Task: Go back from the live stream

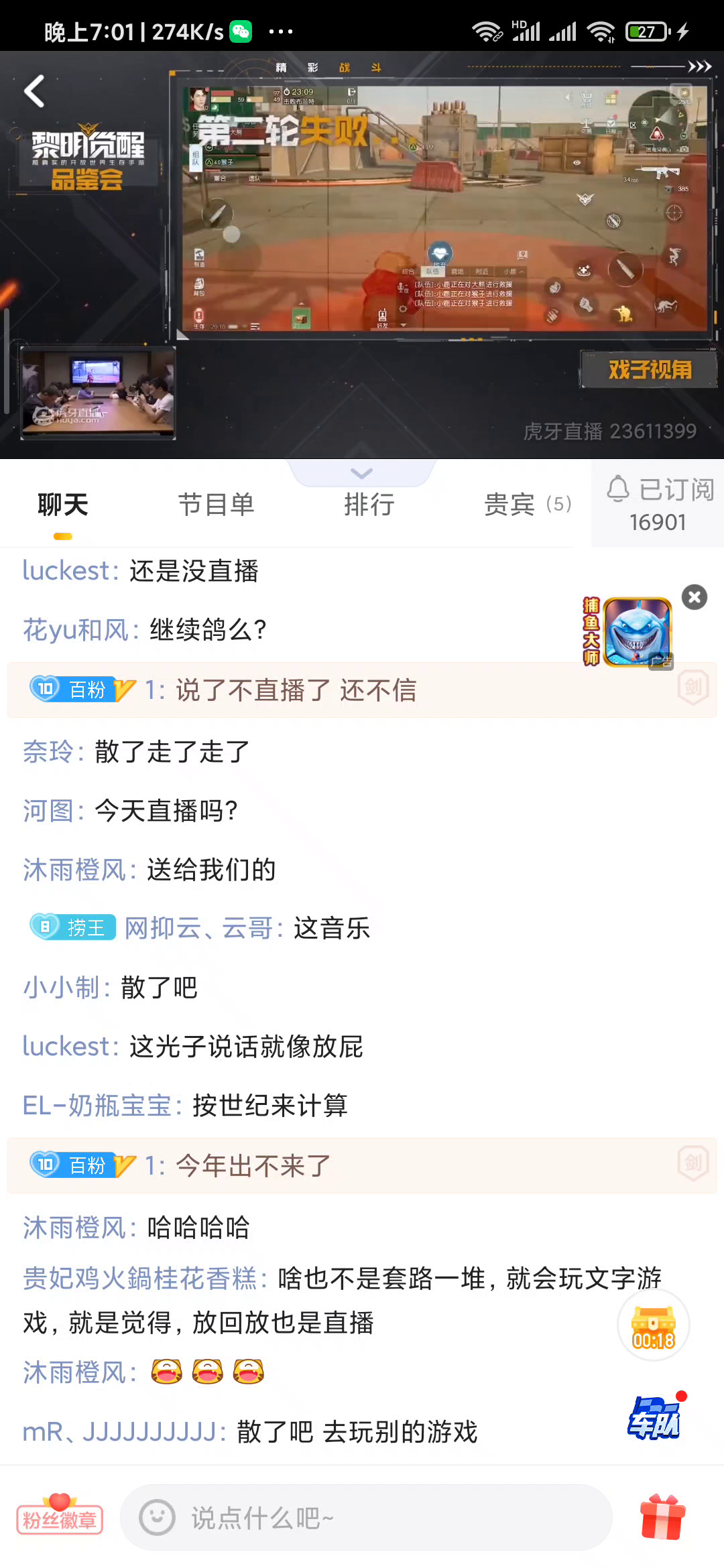Action: [35, 91]
